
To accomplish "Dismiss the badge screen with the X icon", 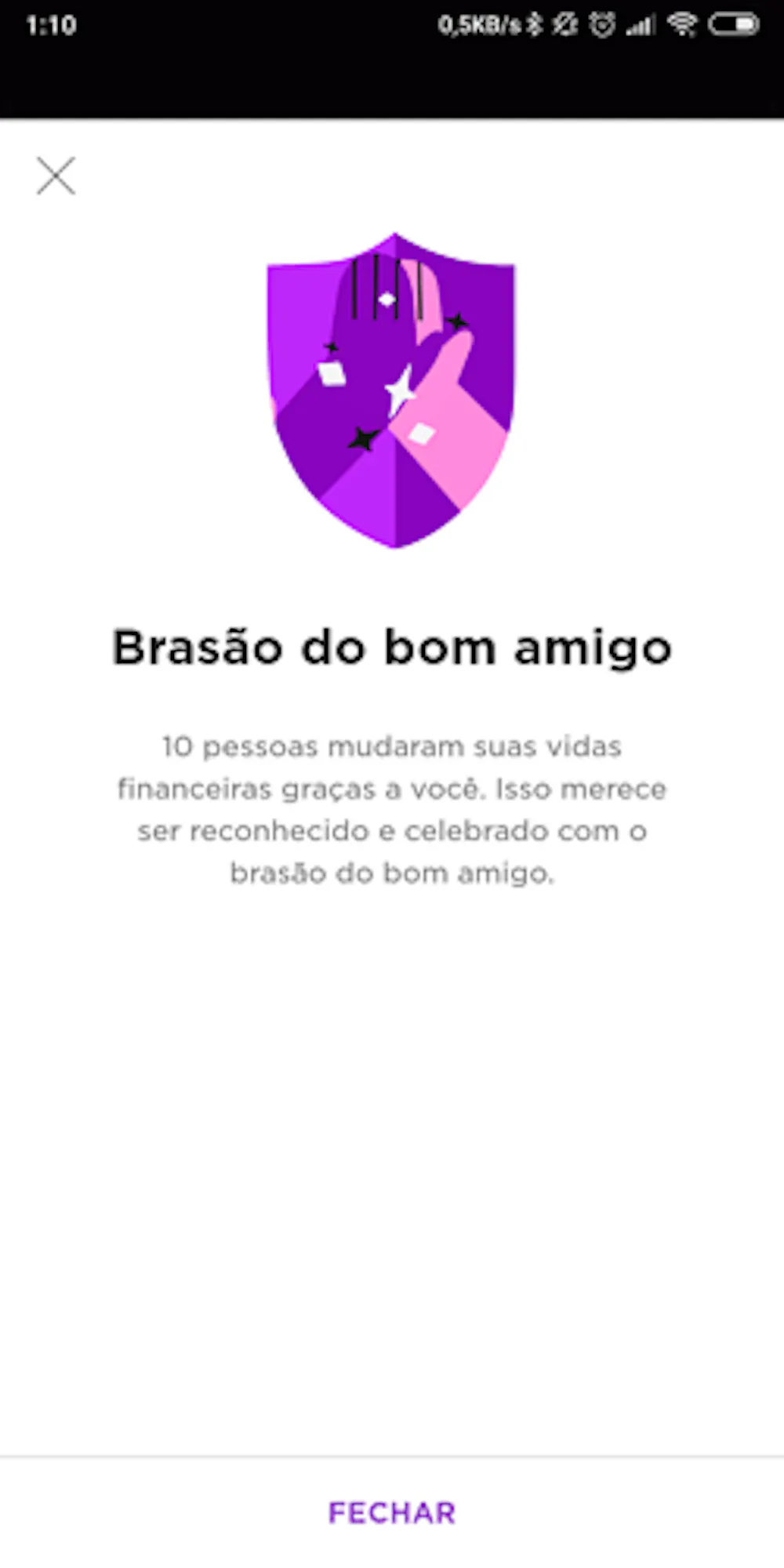I will click(56, 175).
